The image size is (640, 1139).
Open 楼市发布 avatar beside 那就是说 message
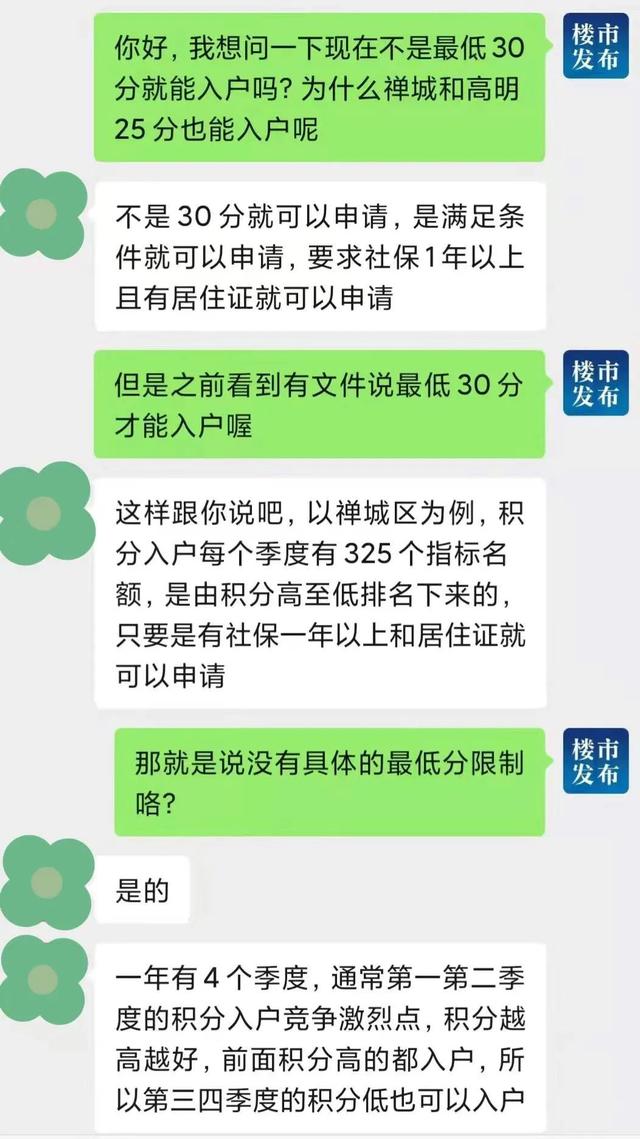(x=595, y=760)
